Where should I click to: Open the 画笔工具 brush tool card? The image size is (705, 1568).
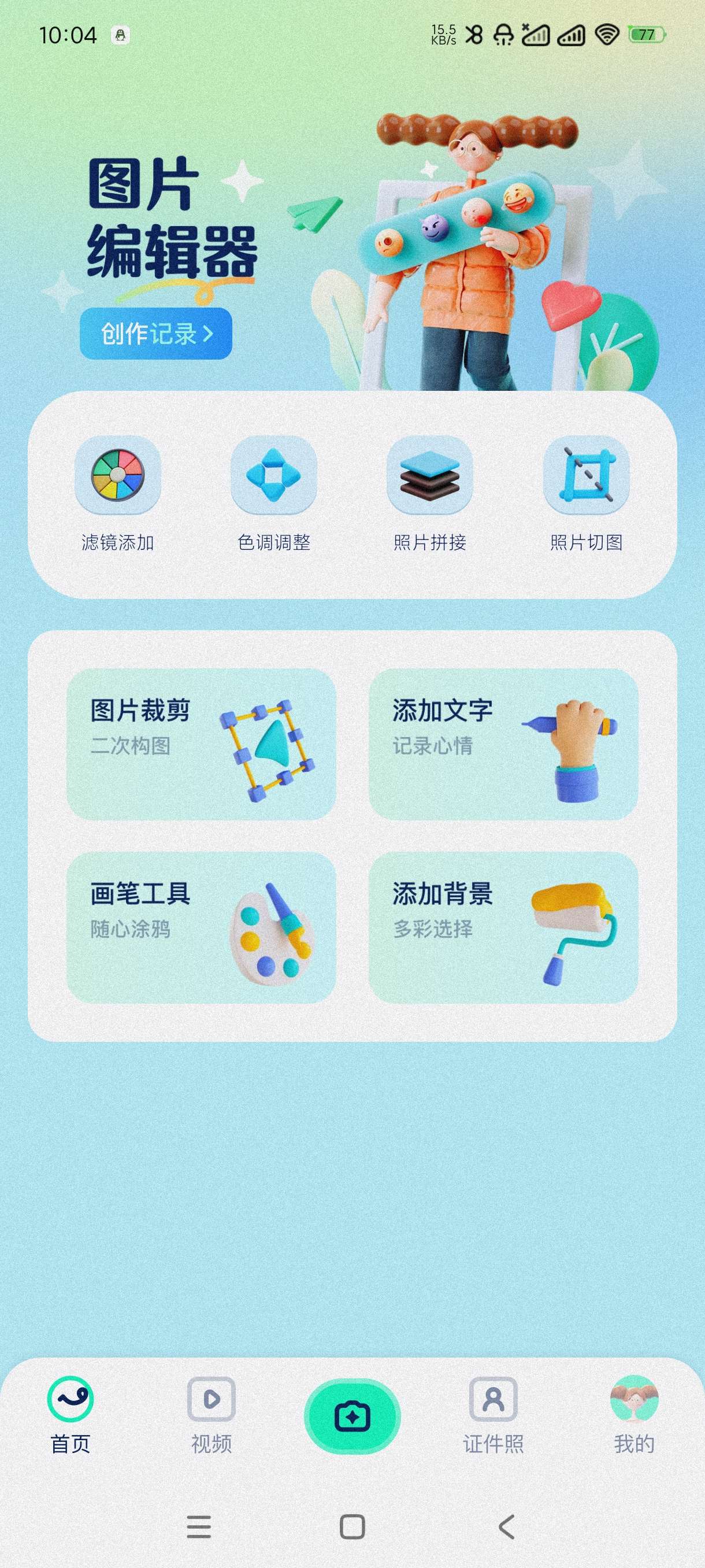[x=201, y=927]
